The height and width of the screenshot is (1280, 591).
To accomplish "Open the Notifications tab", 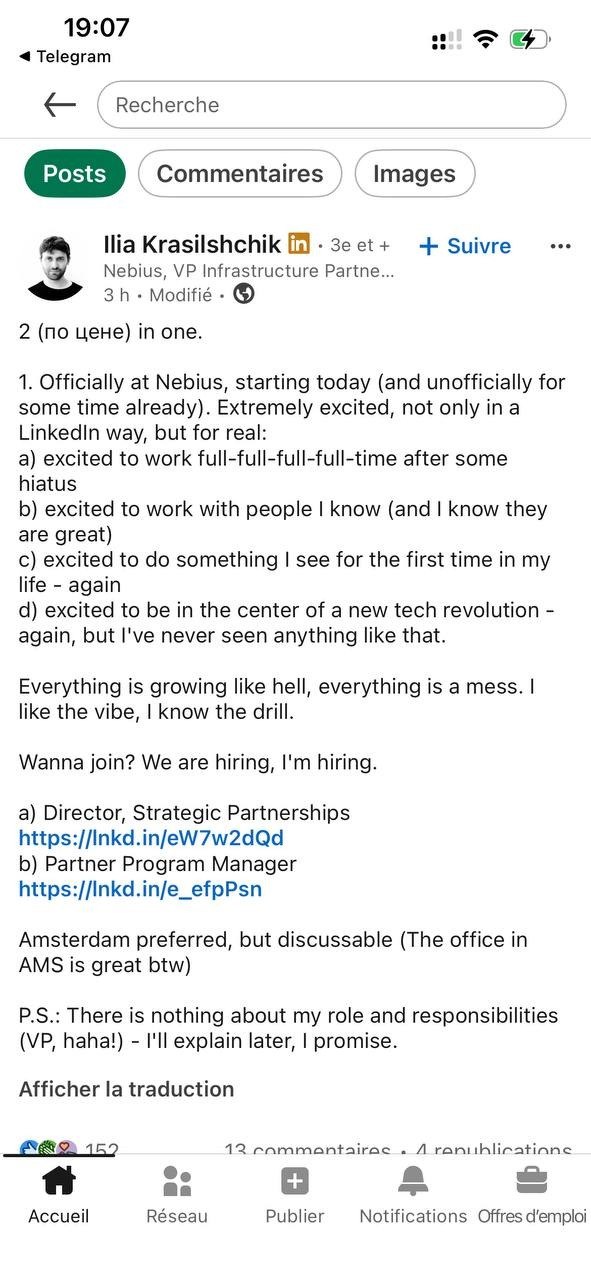I will point(413,1196).
